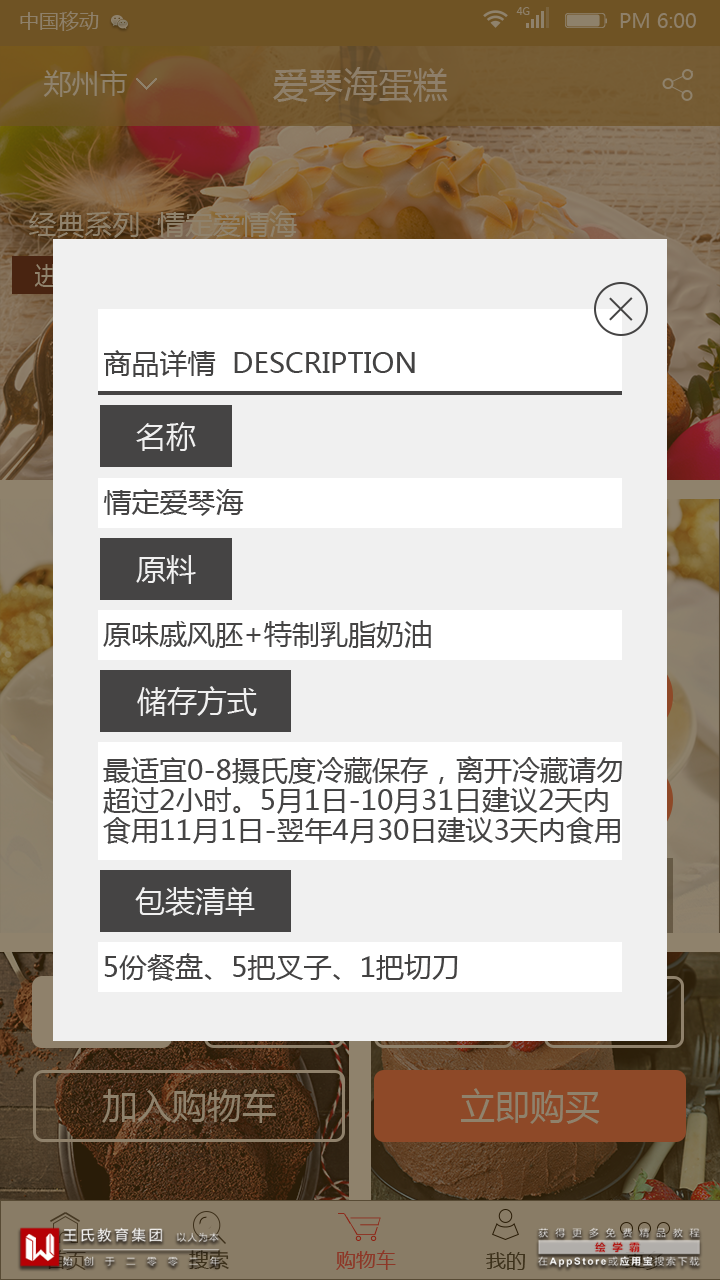Open the 我的 profile tab
The height and width of the screenshot is (1280, 720).
[x=505, y=1241]
